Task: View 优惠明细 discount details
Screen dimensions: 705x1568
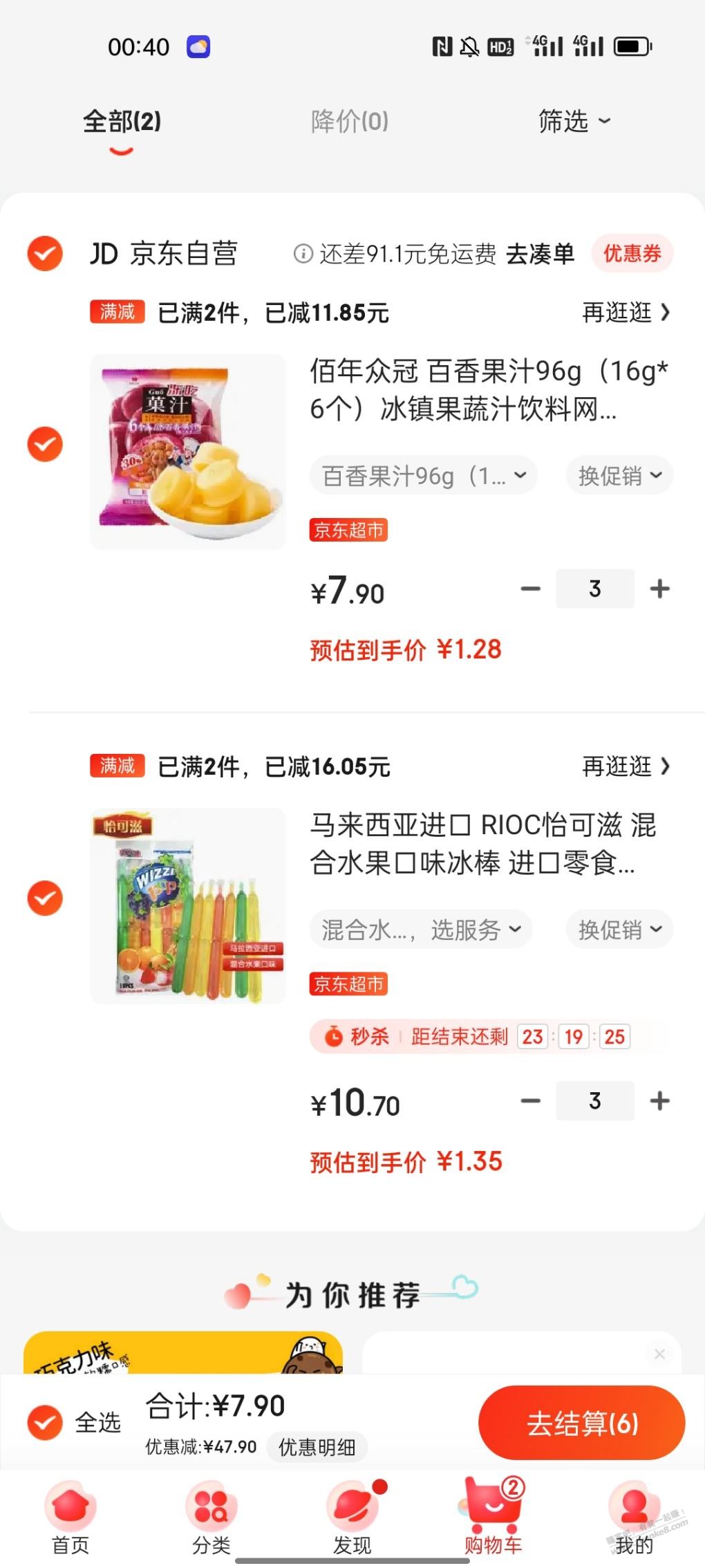Action: coord(317,1447)
